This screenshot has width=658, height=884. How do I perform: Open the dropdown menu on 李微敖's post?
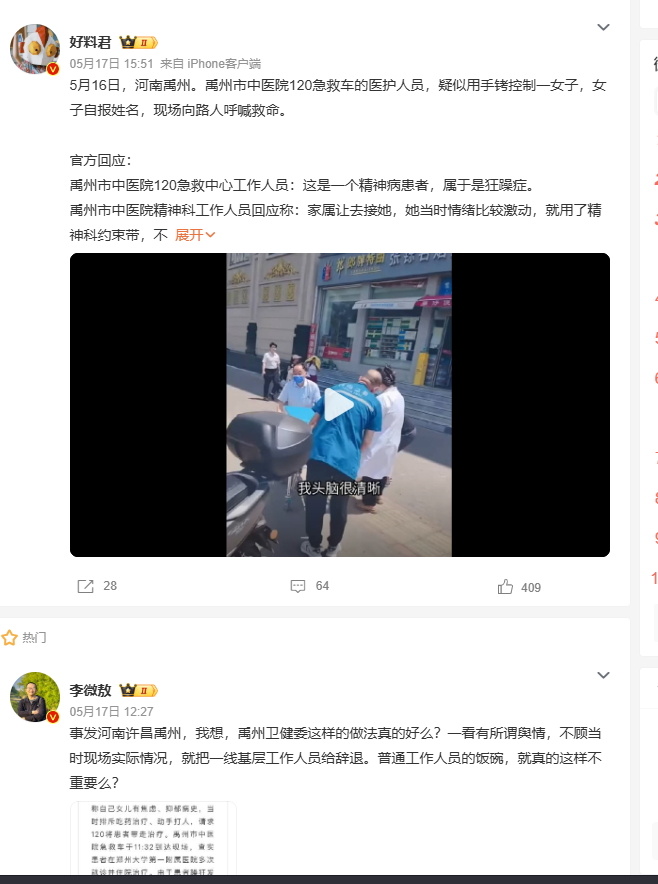coord(603,675)
